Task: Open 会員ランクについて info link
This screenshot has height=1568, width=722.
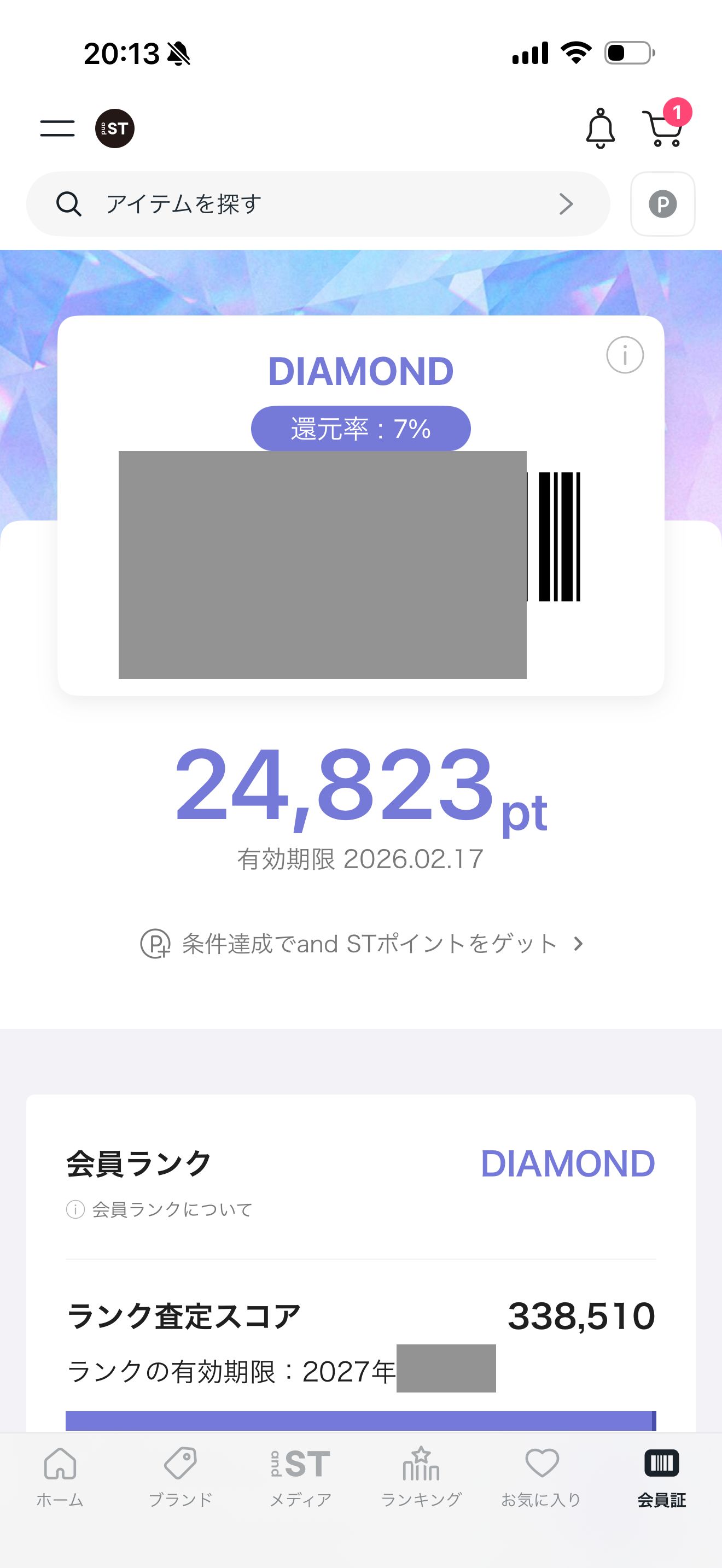Action: point(160,1209)
